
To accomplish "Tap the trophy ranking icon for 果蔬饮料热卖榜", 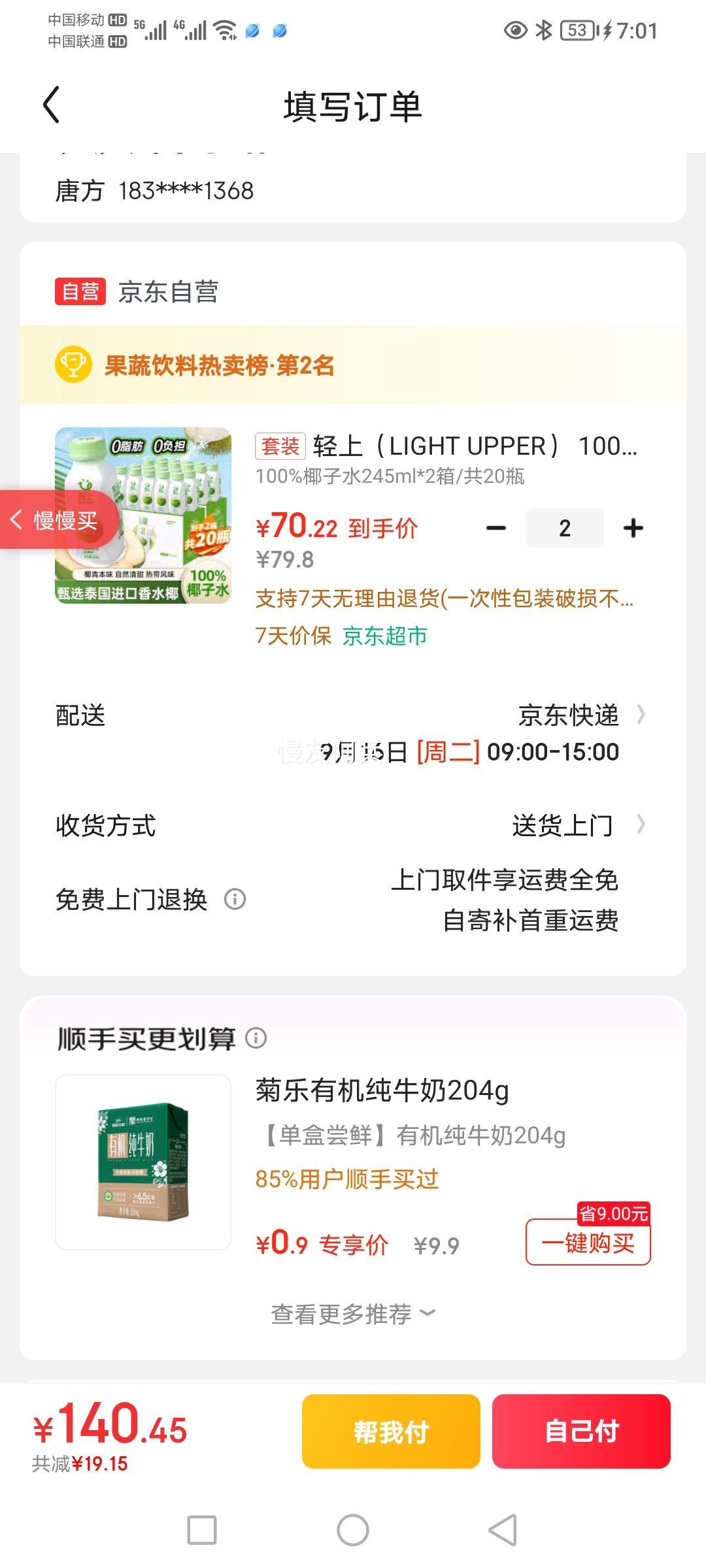I will coord(74,367).
